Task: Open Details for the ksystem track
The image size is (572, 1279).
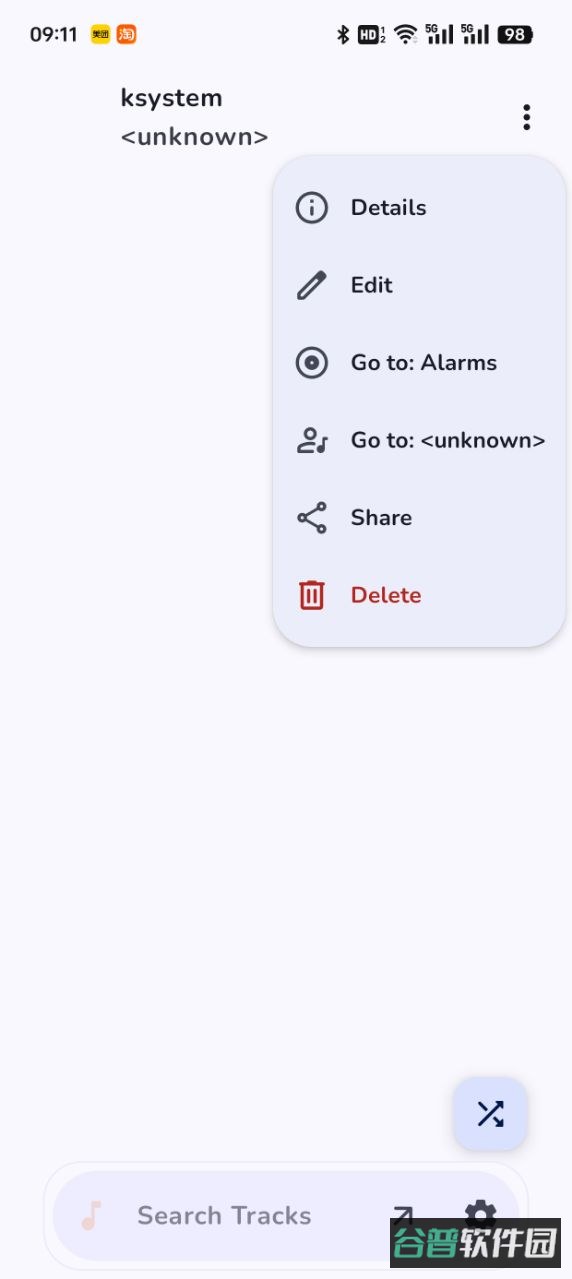Action: click(419, 208)
